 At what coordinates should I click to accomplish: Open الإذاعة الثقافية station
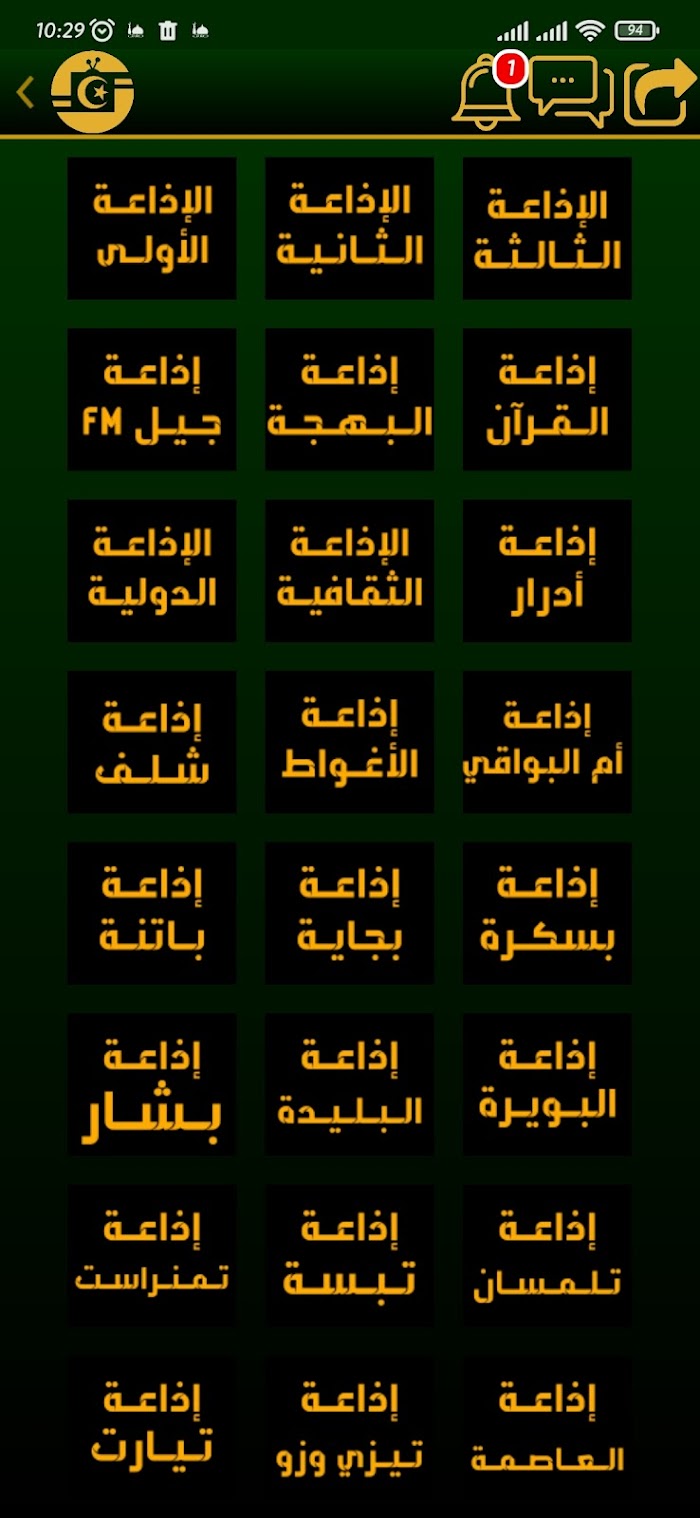(x=349, y=571)
